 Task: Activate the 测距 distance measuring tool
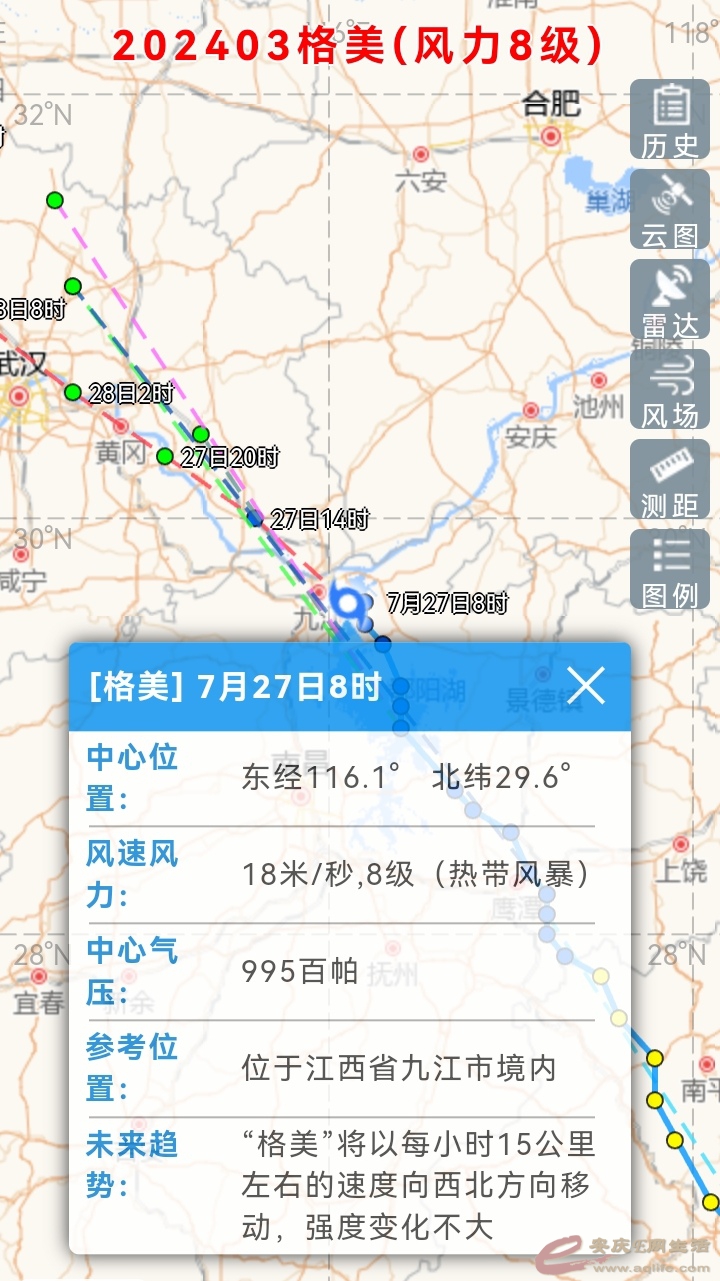(669, 480)
